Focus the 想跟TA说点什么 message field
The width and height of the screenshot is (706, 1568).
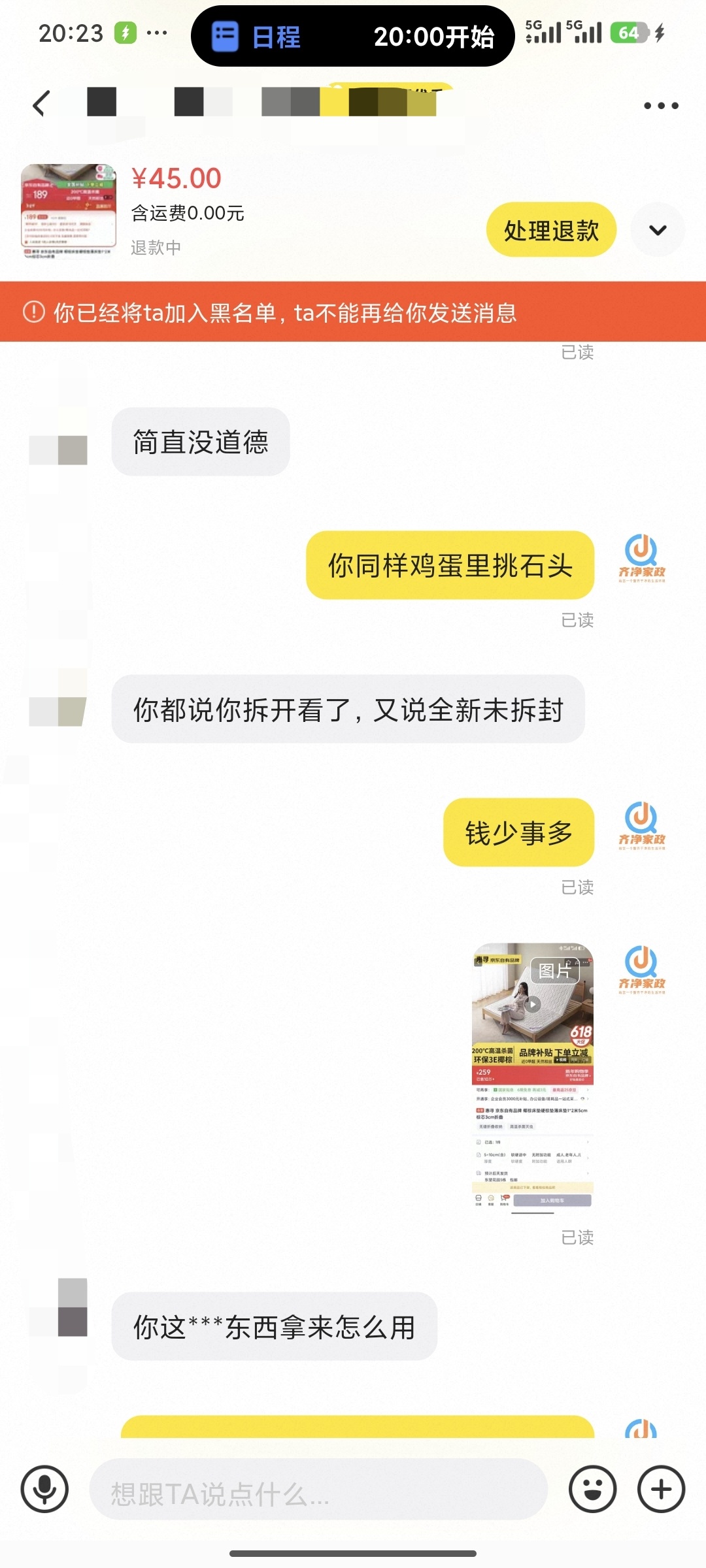pos(318,1490)
